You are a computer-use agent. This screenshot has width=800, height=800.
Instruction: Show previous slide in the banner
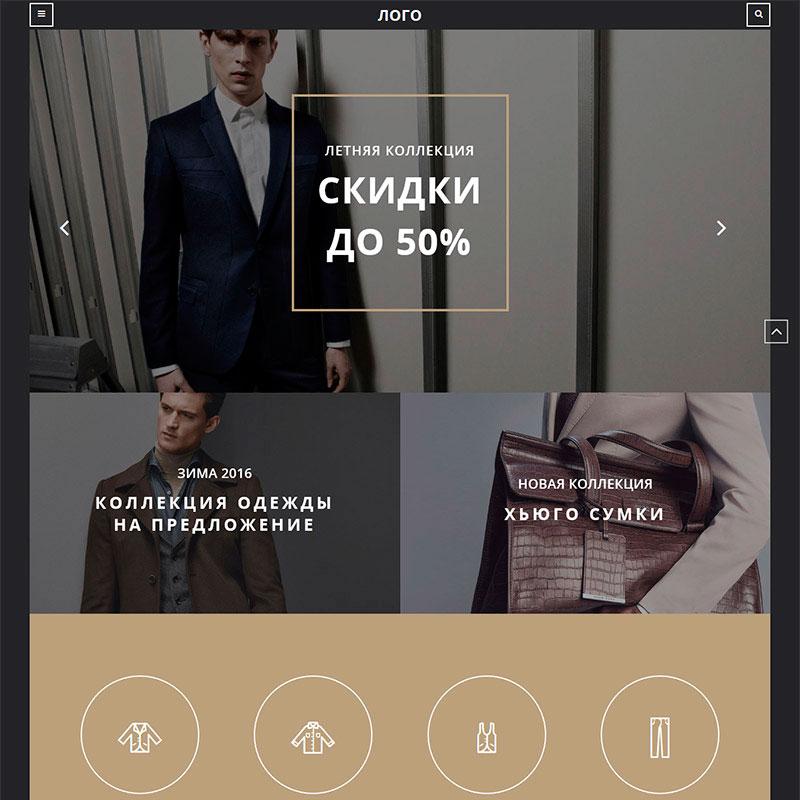pos(65,228)
